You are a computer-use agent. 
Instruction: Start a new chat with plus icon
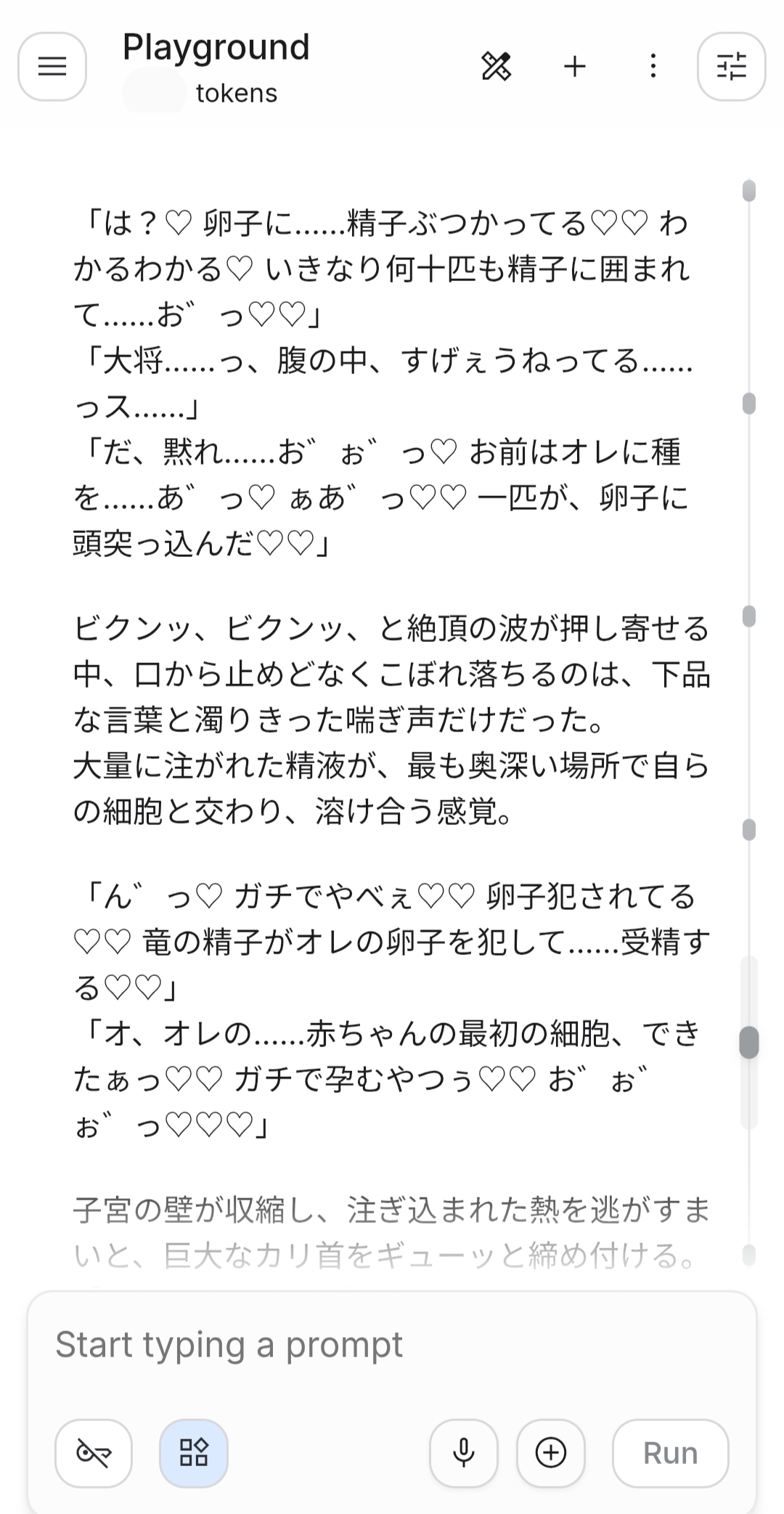coord(575,67)
